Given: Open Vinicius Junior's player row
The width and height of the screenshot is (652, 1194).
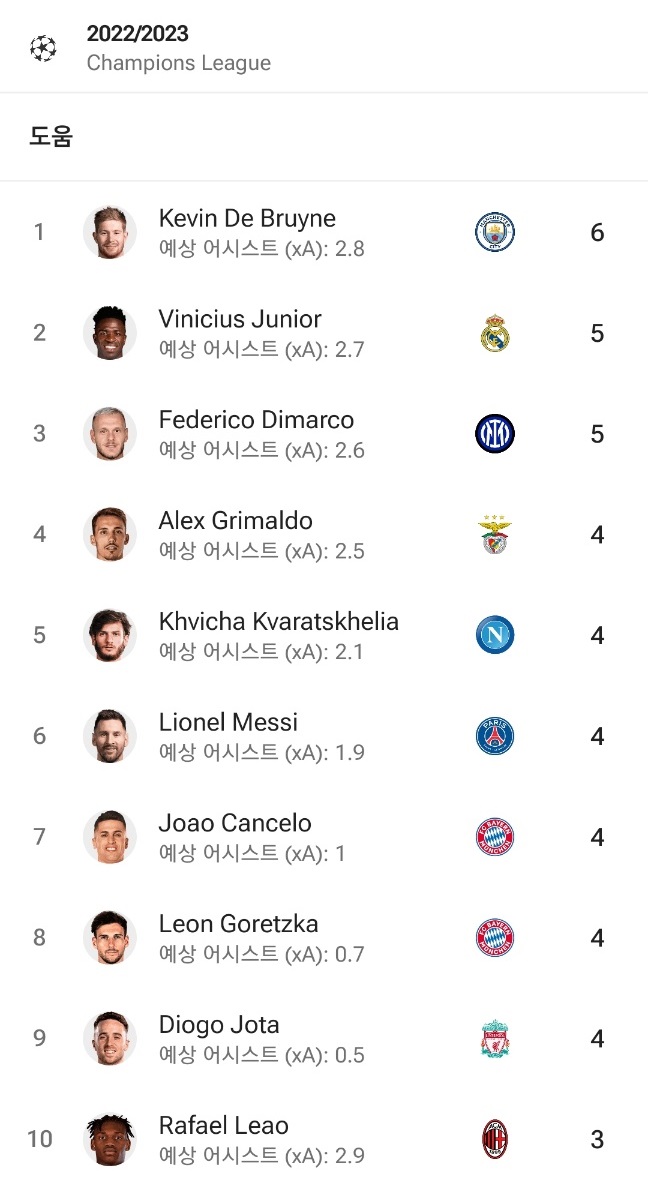Looking at the screenshot, I should [326, 333].
